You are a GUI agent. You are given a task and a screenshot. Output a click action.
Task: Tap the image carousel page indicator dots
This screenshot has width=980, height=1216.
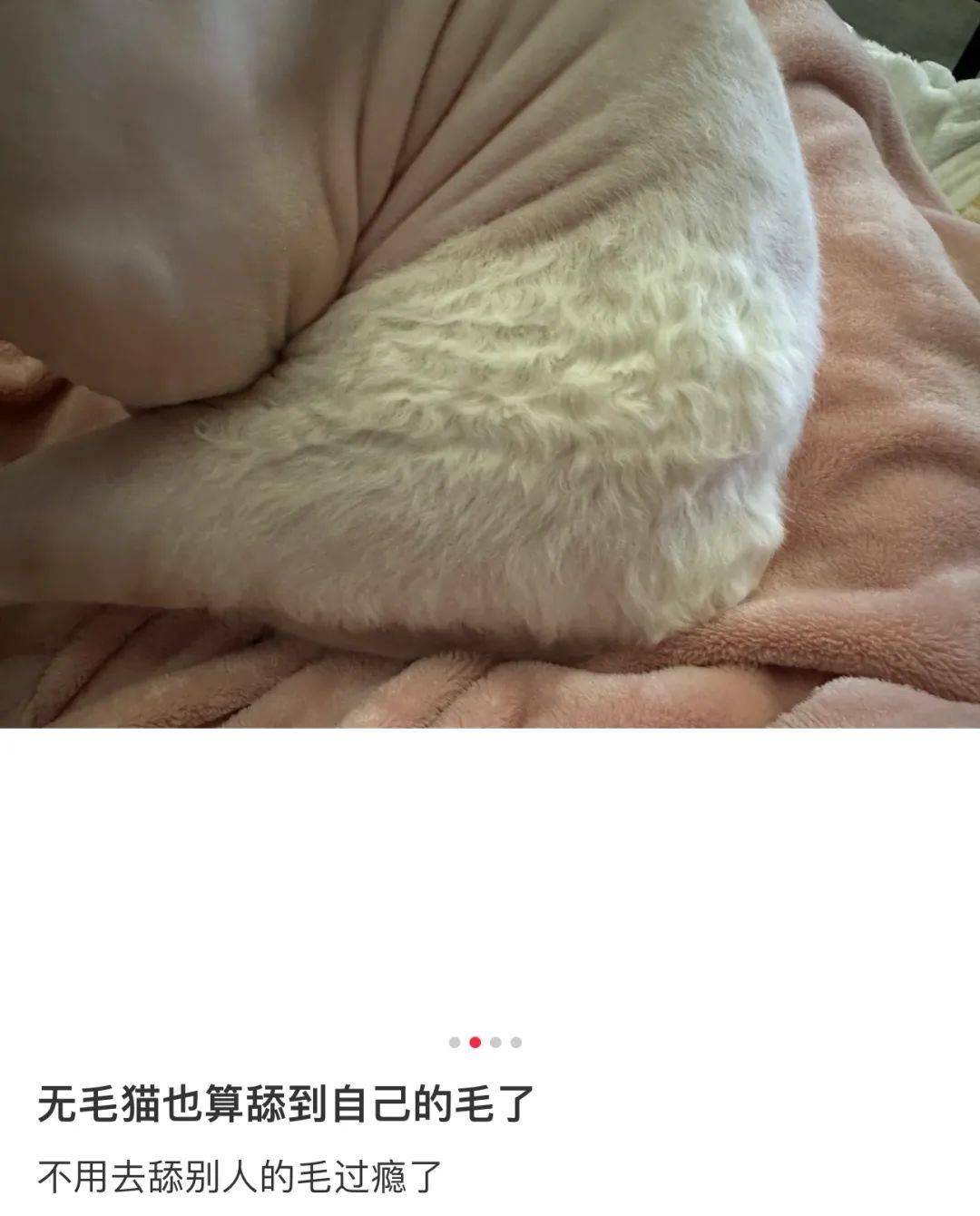click(x=485, y=1042)
